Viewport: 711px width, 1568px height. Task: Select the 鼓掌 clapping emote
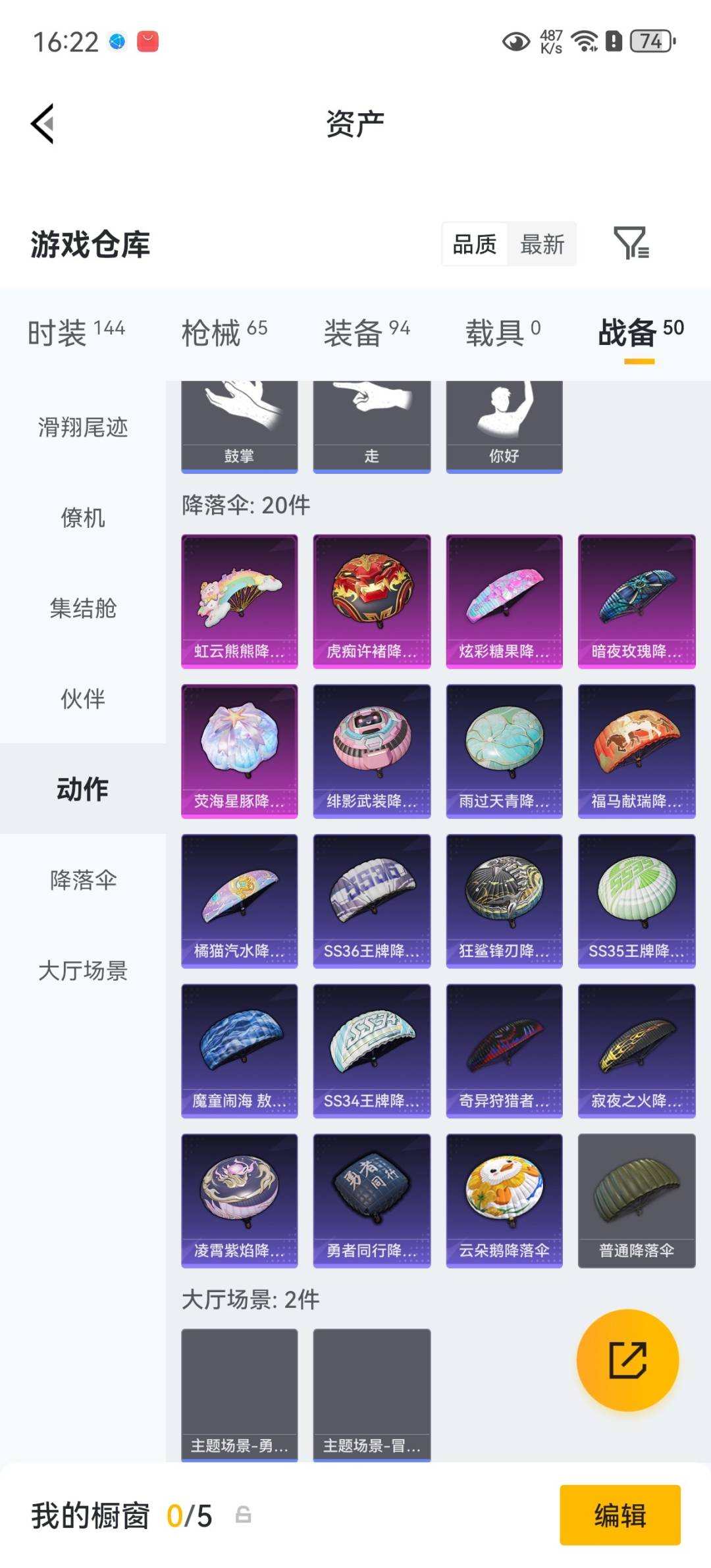(x=239, y=421)
